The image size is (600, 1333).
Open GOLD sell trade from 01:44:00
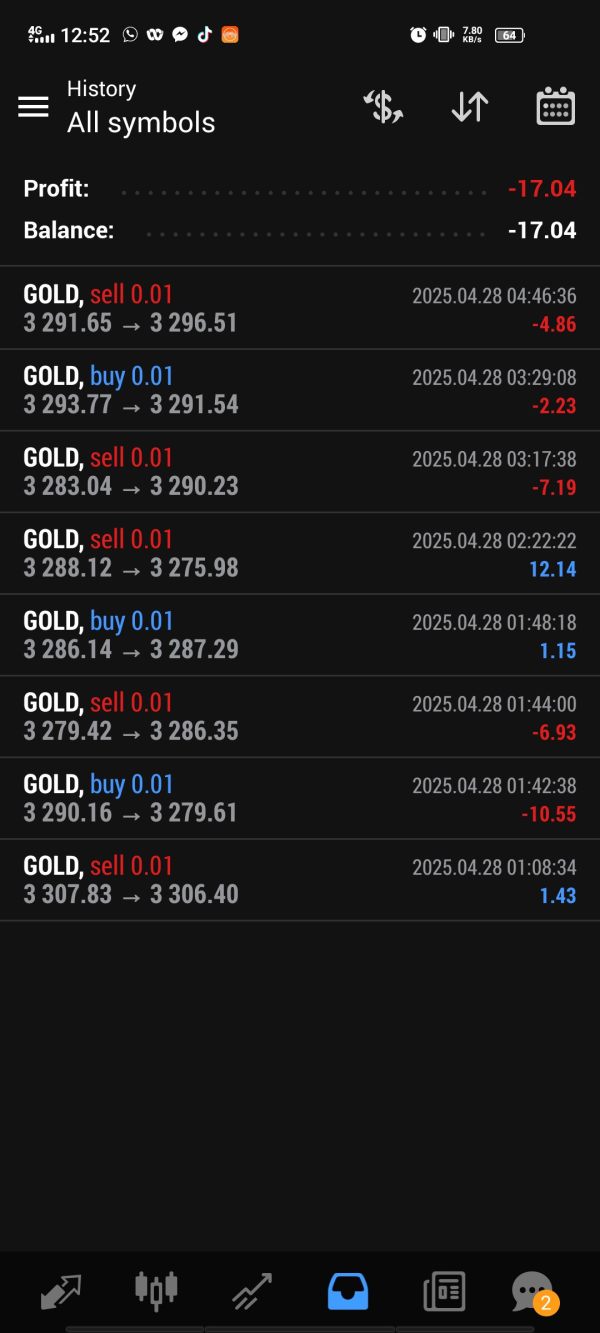(x=300, y=717)
